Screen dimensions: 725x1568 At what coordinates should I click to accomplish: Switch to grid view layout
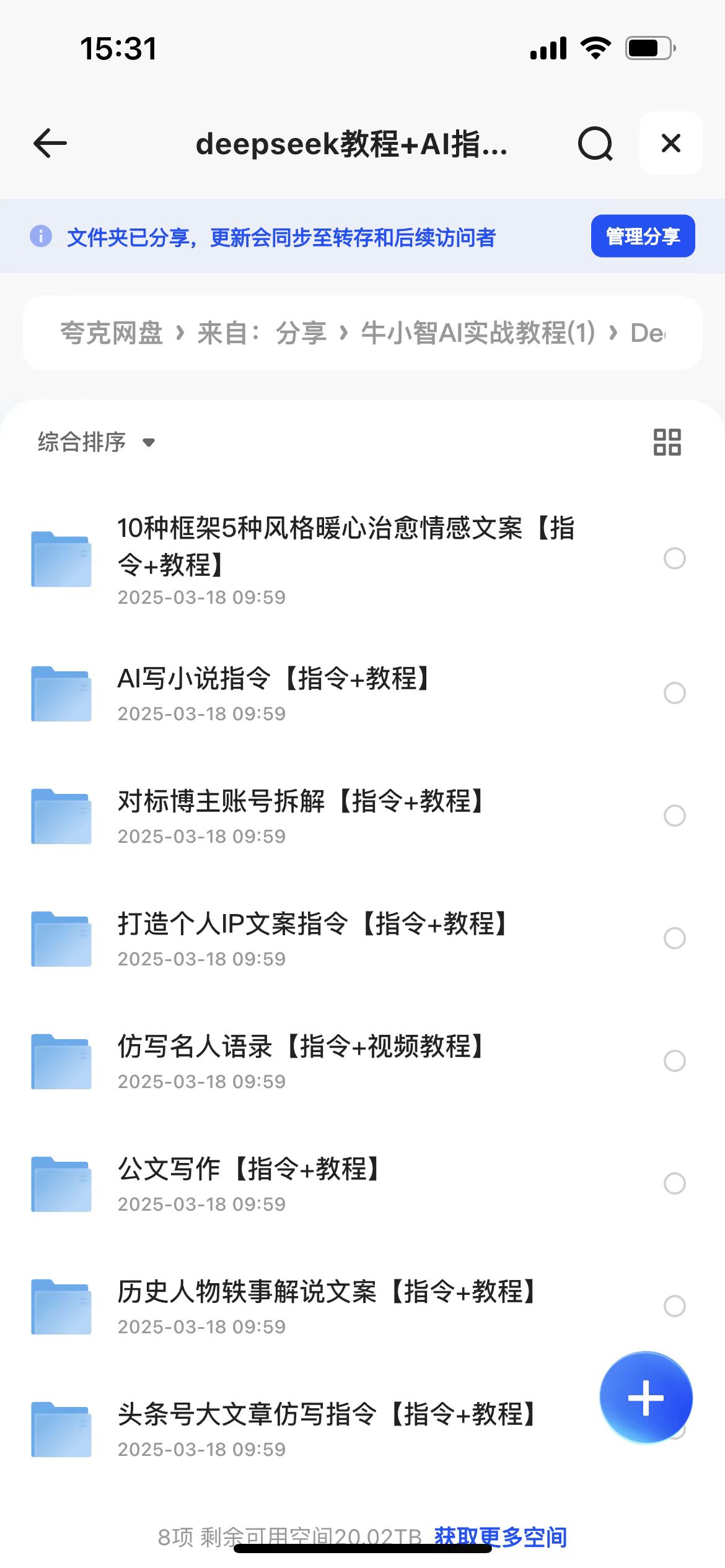[x=667, y=442]
